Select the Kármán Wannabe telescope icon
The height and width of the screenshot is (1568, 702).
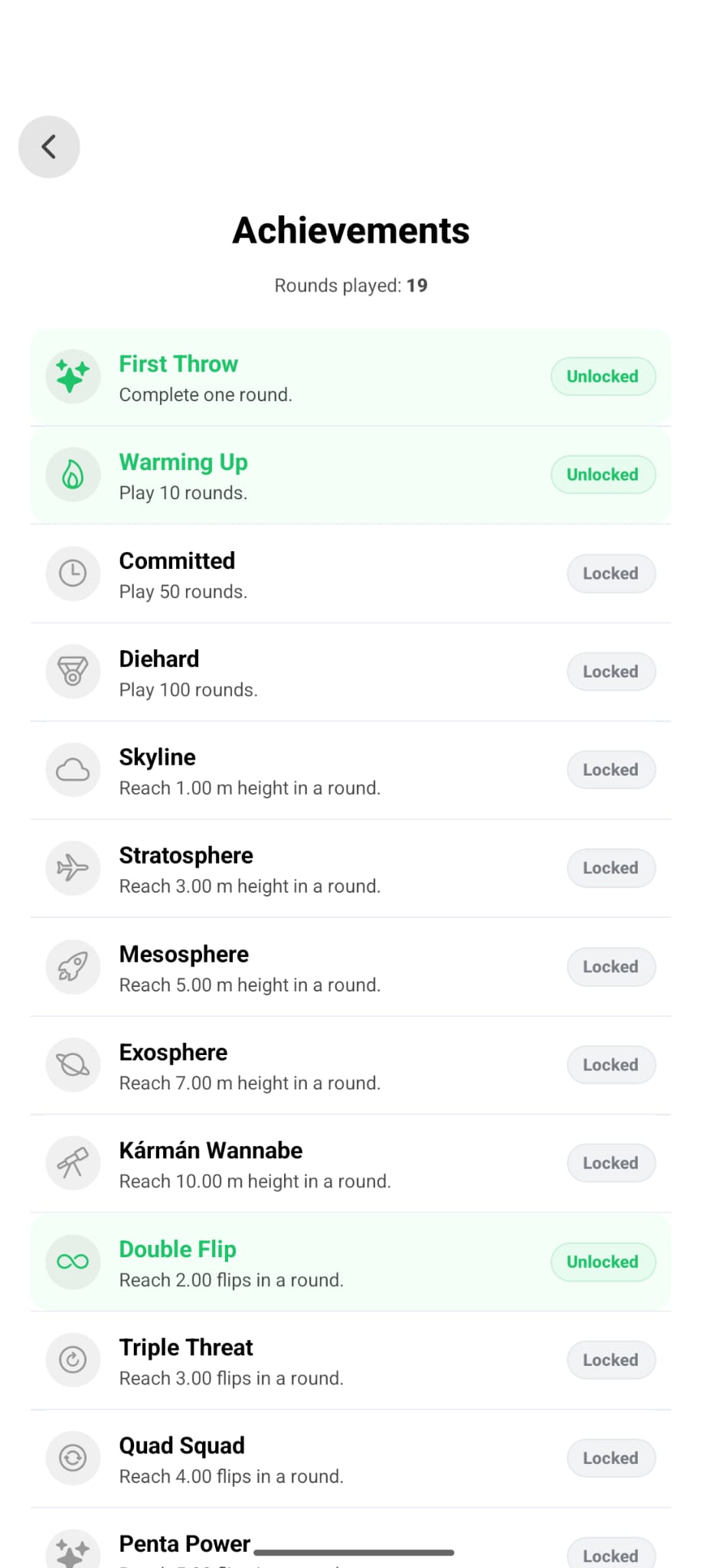pos(73,1163)
